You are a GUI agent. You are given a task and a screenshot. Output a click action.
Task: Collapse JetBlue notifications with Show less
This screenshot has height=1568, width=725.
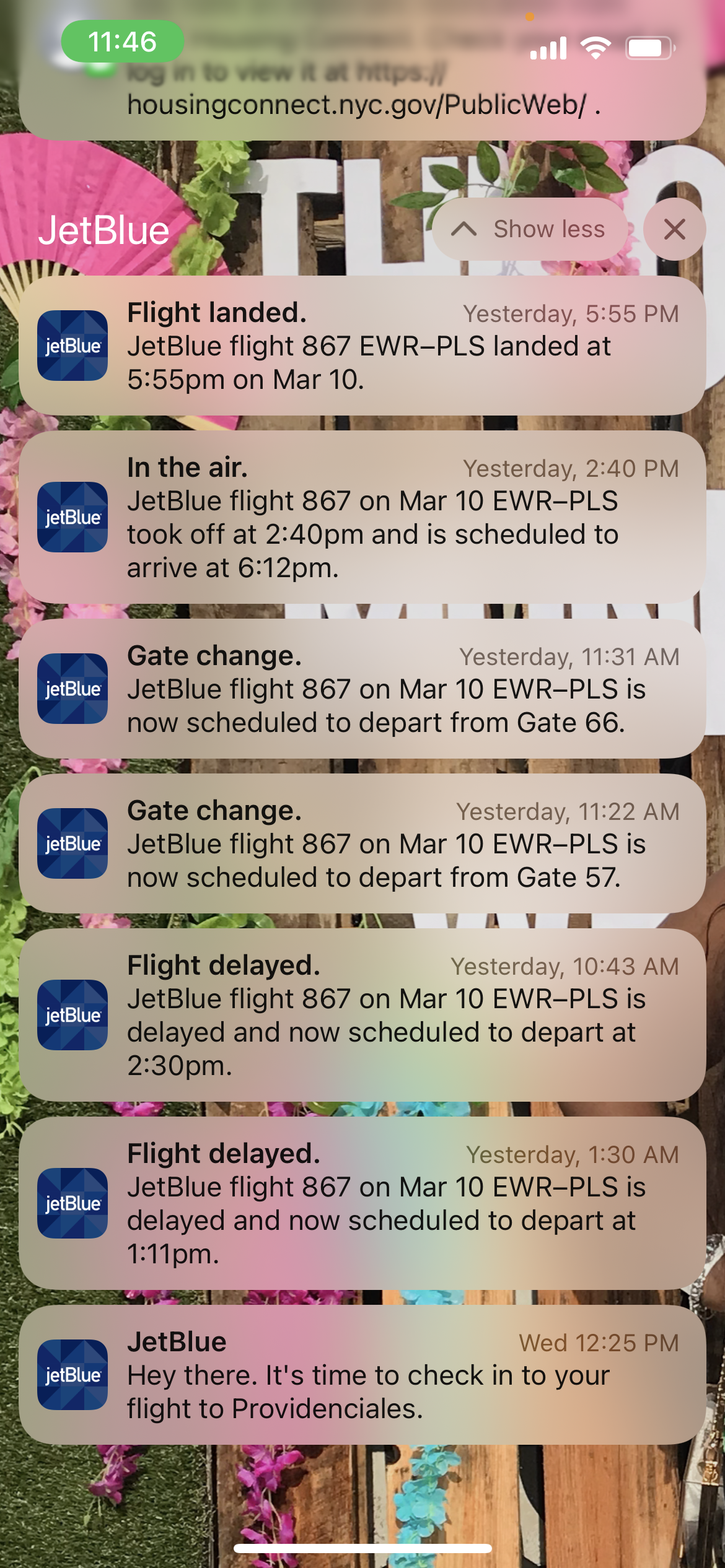(530, 229)
